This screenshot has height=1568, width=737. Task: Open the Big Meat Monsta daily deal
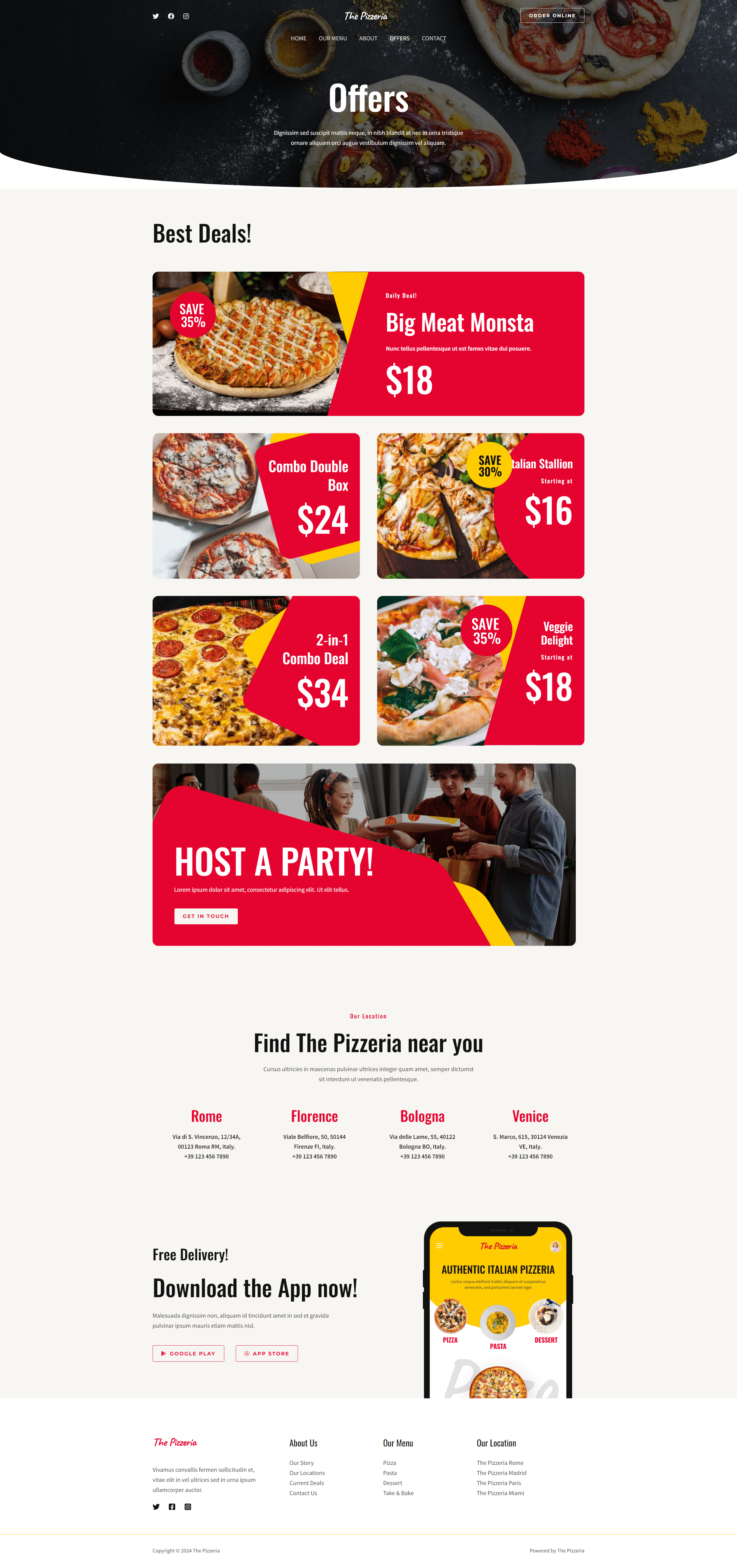click(459, 323)
